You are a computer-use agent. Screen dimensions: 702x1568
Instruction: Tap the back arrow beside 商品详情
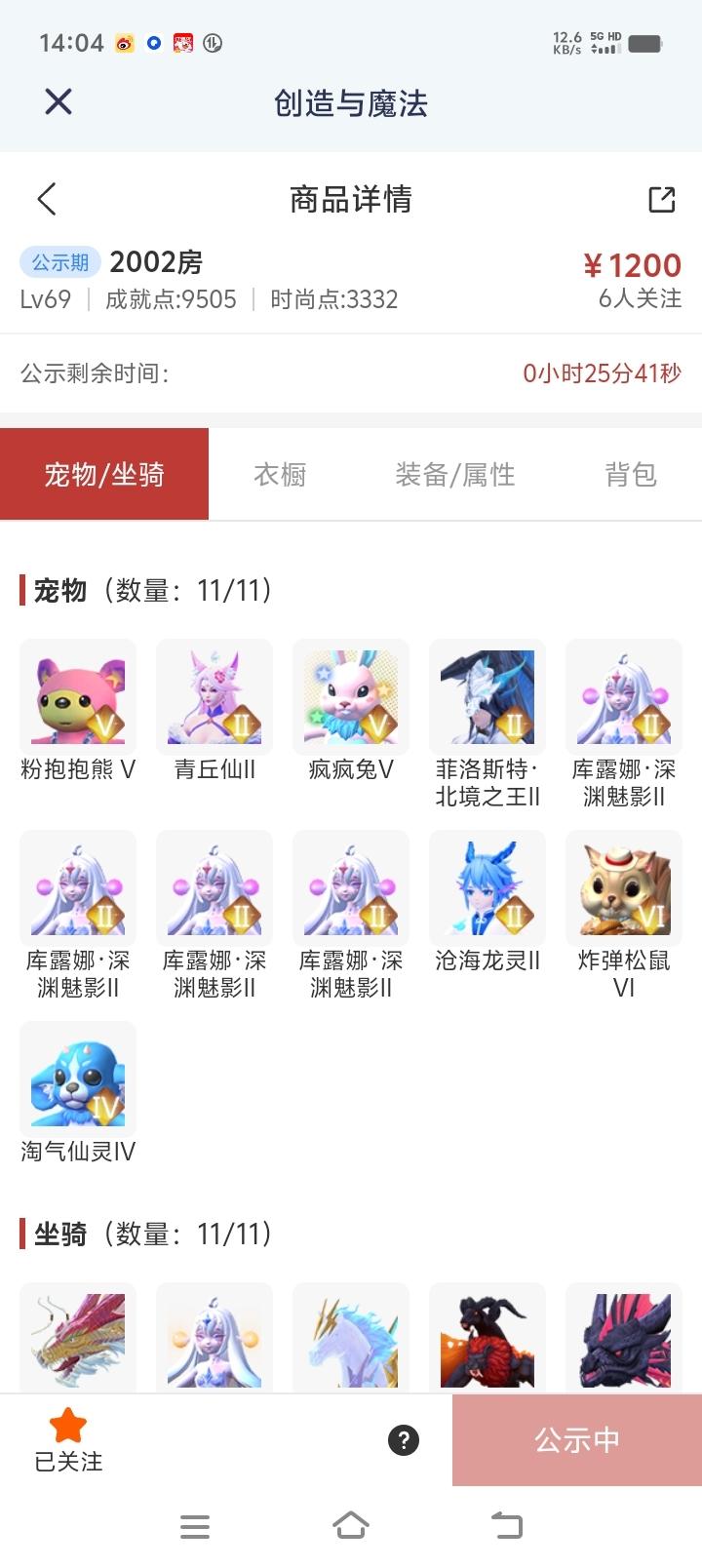[x=46, y=198]
